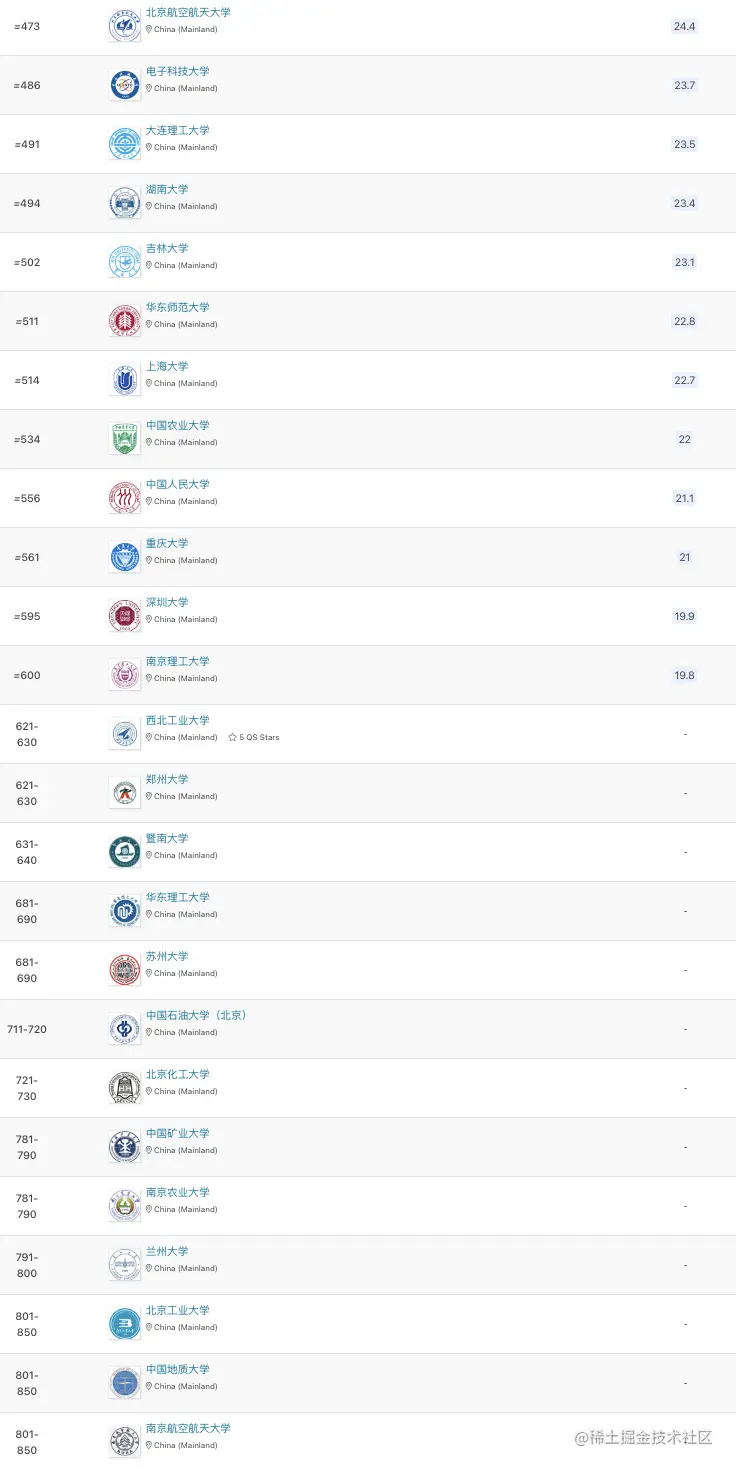Select the 重庆大学 entry
Image resolution: width=736 pixels, height=1470 pixels.
pos(167,544)
